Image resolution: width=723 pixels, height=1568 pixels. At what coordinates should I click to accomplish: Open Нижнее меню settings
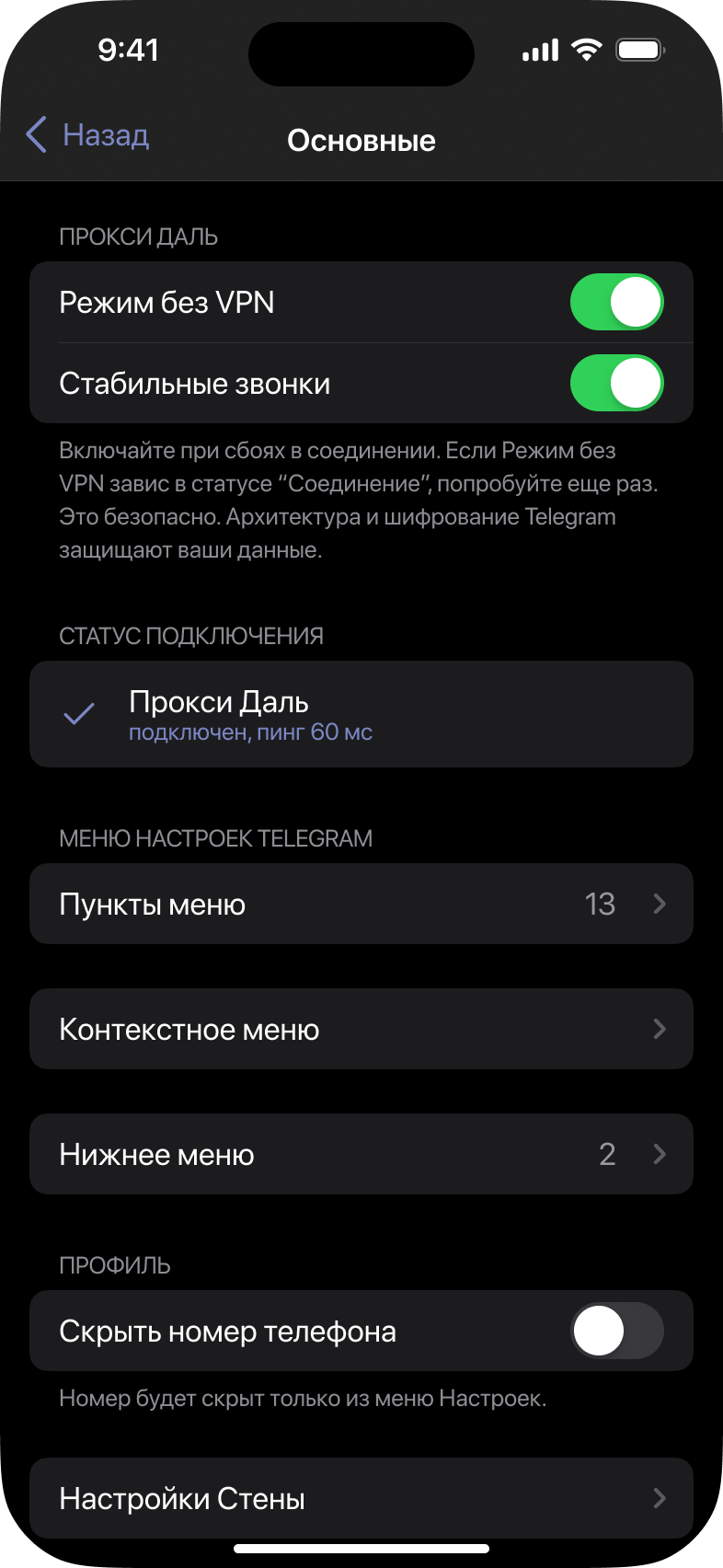coord(361,1154)
